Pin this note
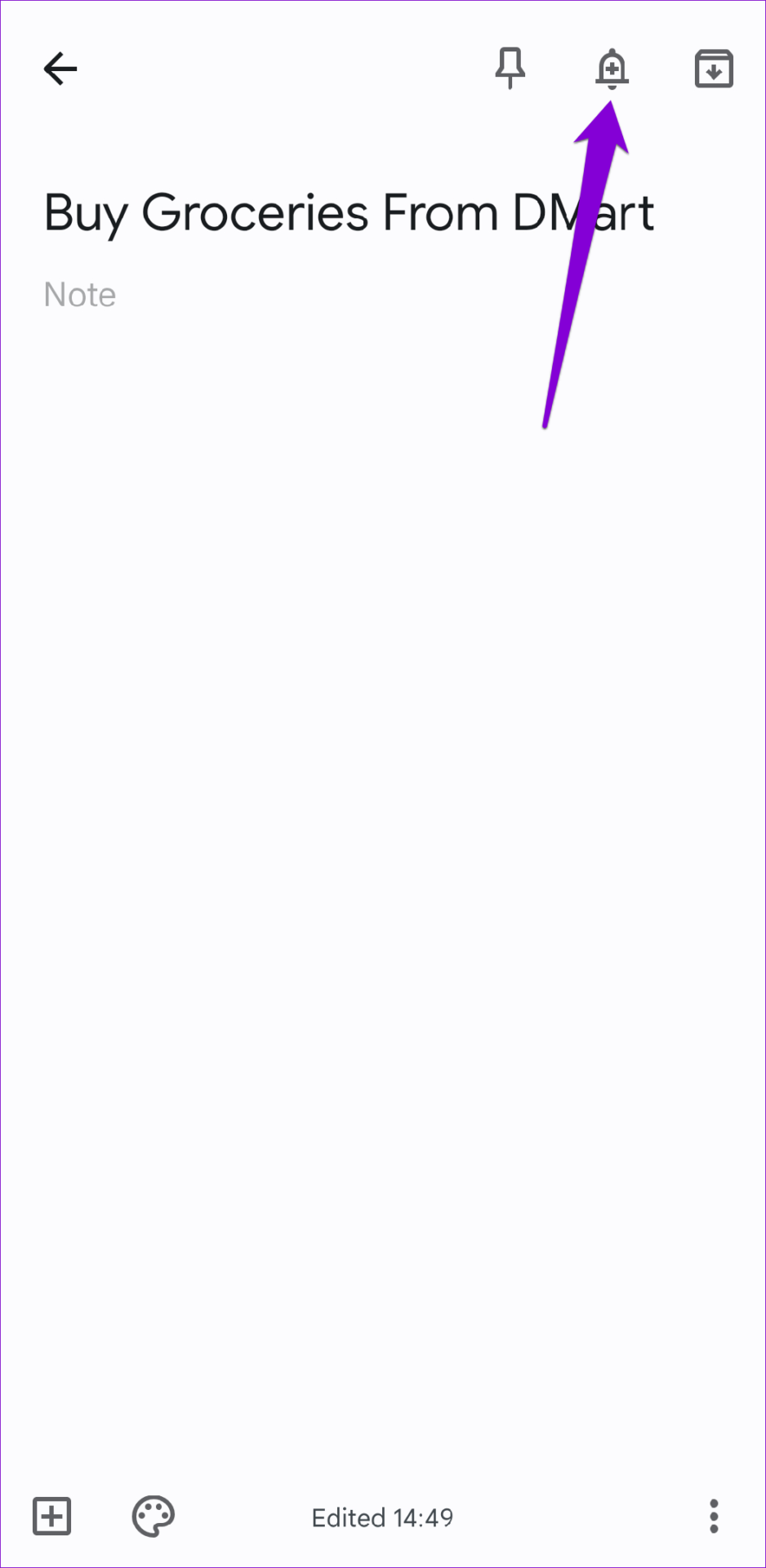766x1568 pixels. pos(510,68)
